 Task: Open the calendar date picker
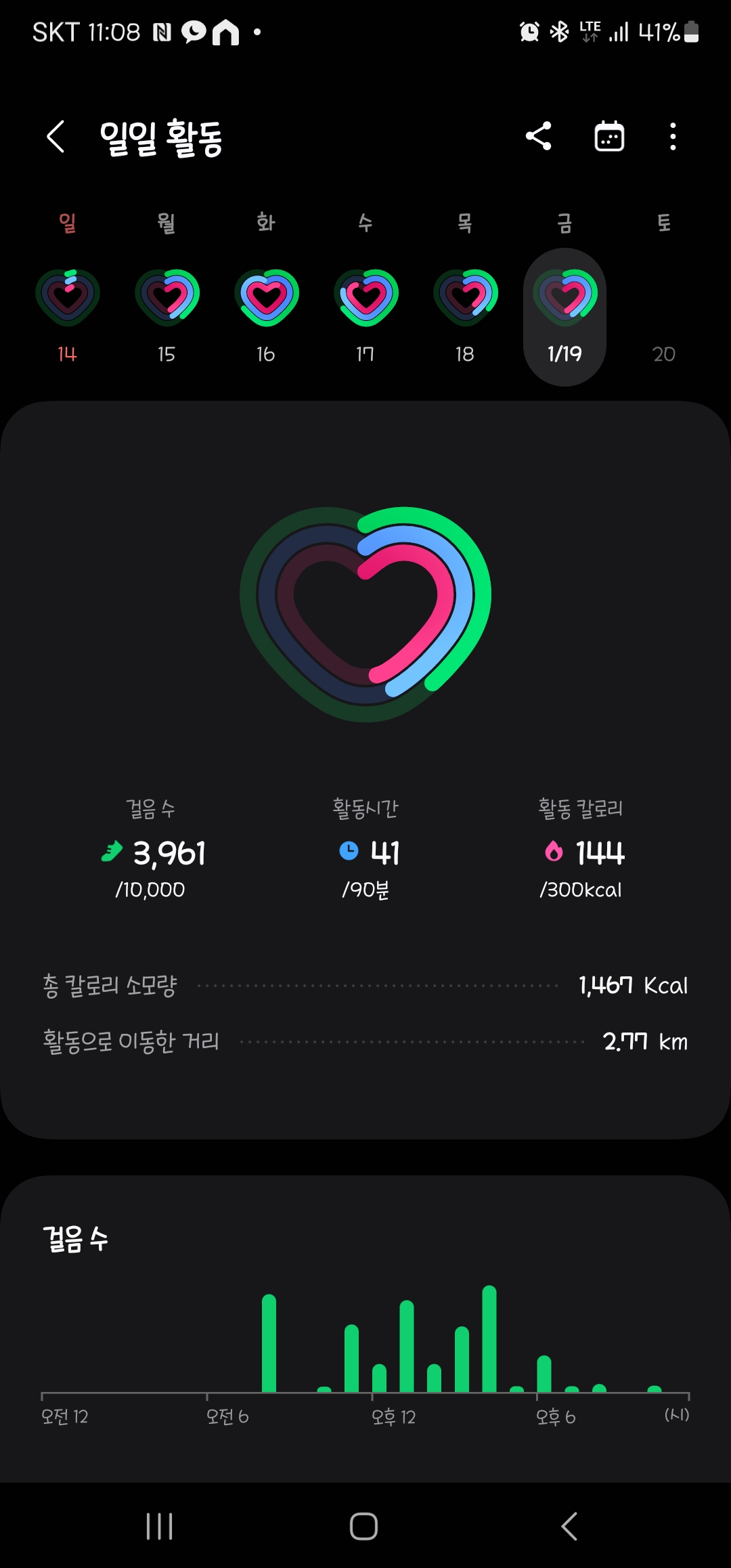[x=609, y=137]
